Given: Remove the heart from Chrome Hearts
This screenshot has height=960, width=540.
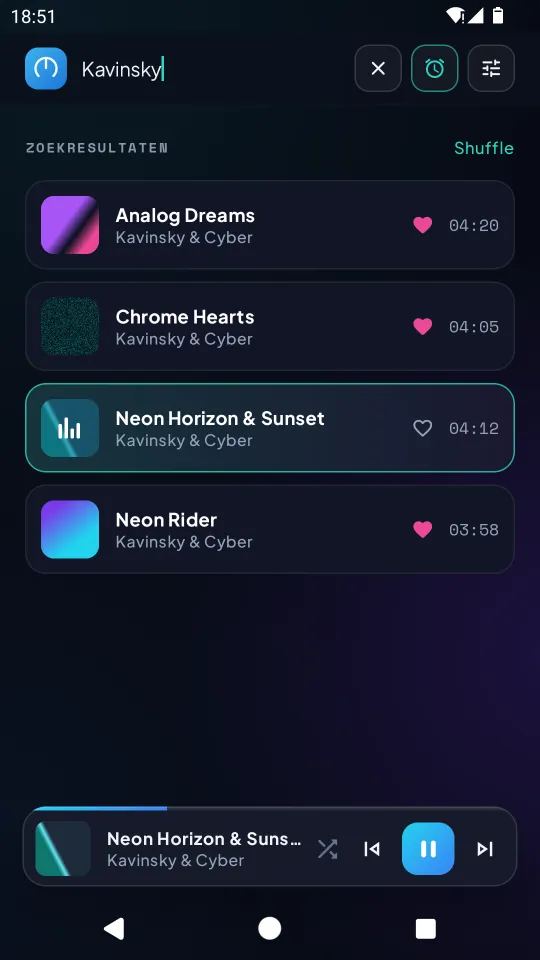Looking at the screenshot, I should (422, 327).
